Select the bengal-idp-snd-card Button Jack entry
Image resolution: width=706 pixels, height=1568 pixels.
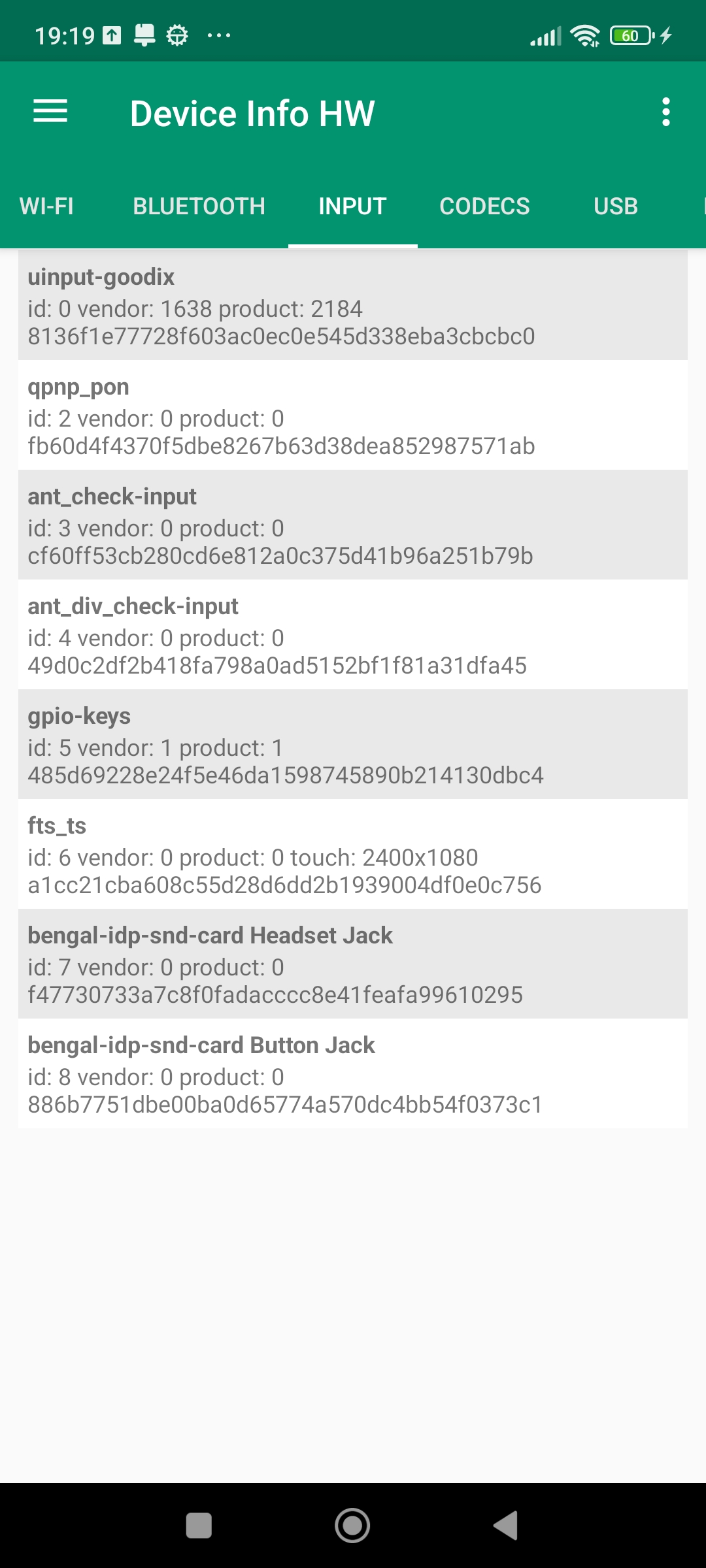[353, 1073]
